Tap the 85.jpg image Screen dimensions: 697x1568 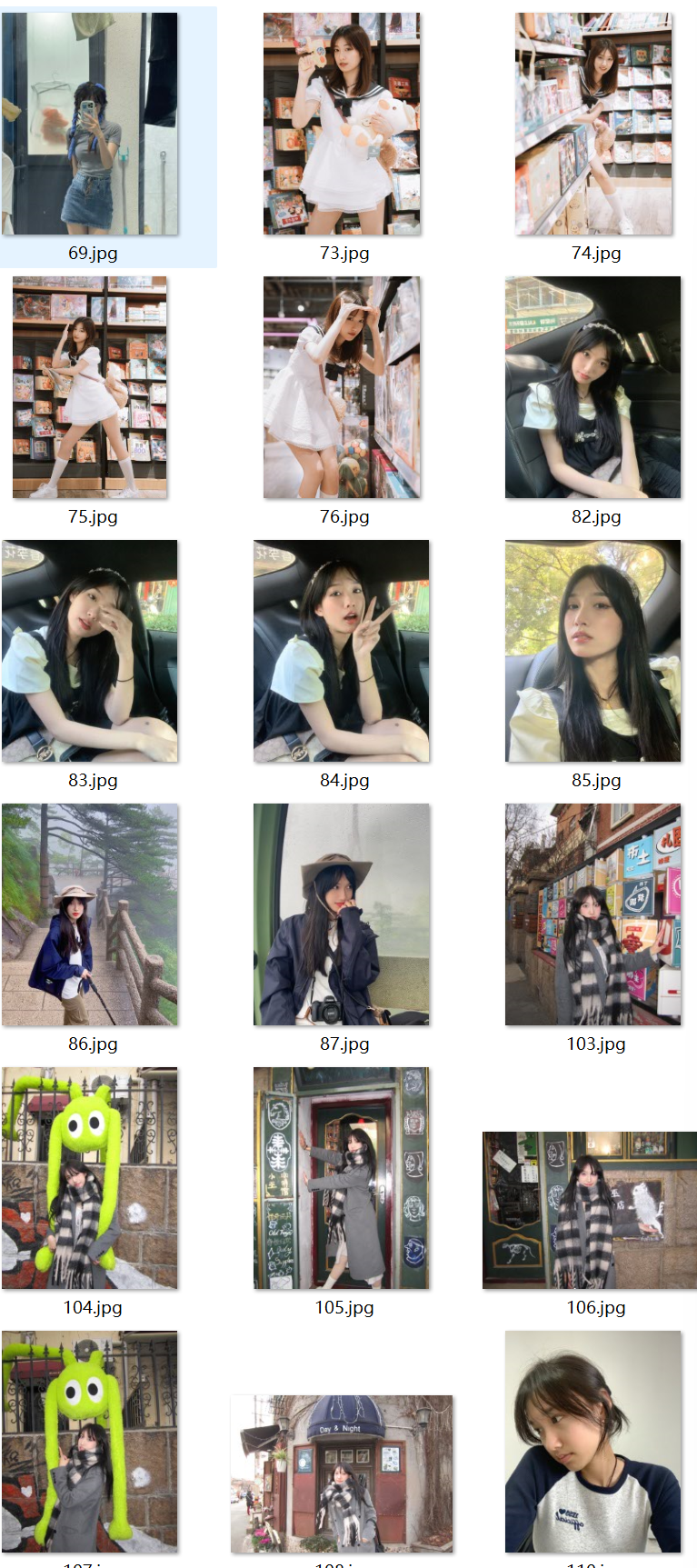[x=593, y=651]
